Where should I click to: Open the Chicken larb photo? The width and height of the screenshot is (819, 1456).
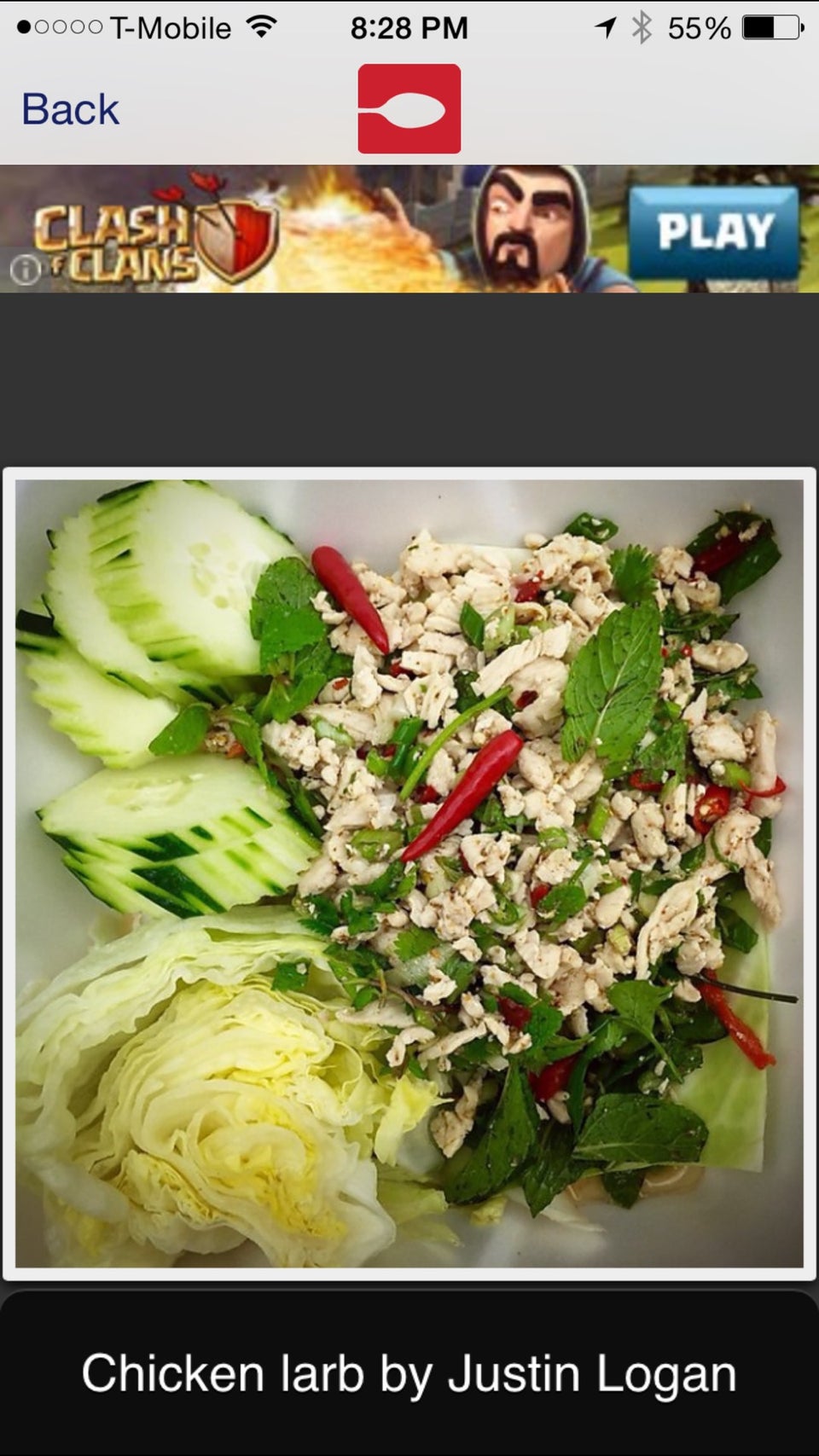[409, 873]
